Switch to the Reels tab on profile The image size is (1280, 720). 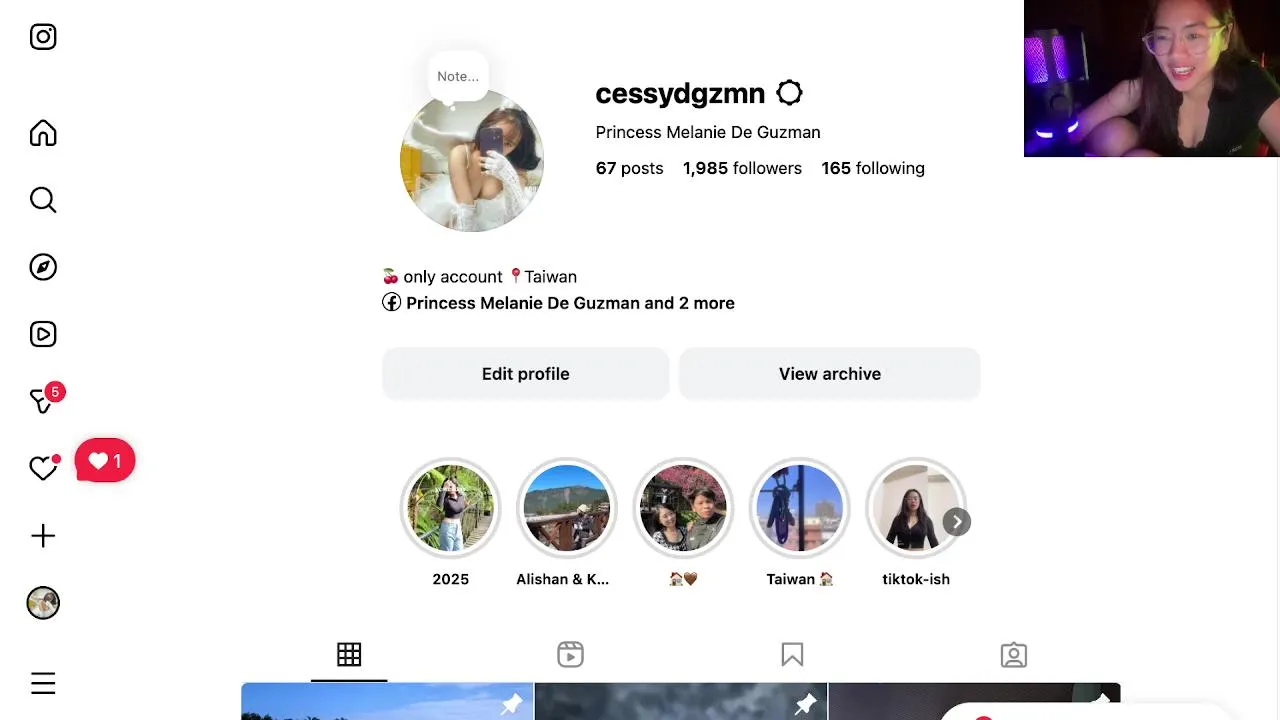click(x=570, y=655)
